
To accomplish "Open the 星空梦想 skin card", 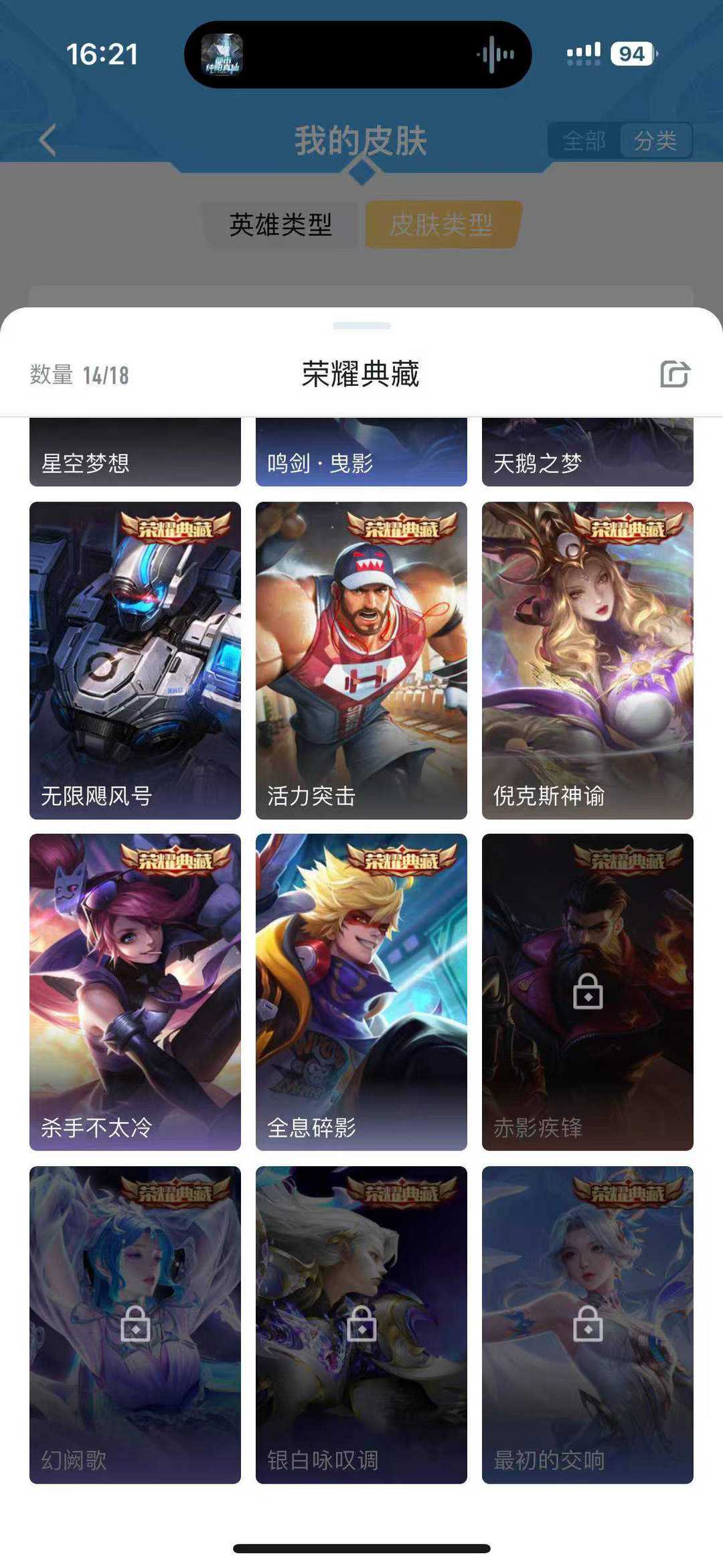I will 135,453.
